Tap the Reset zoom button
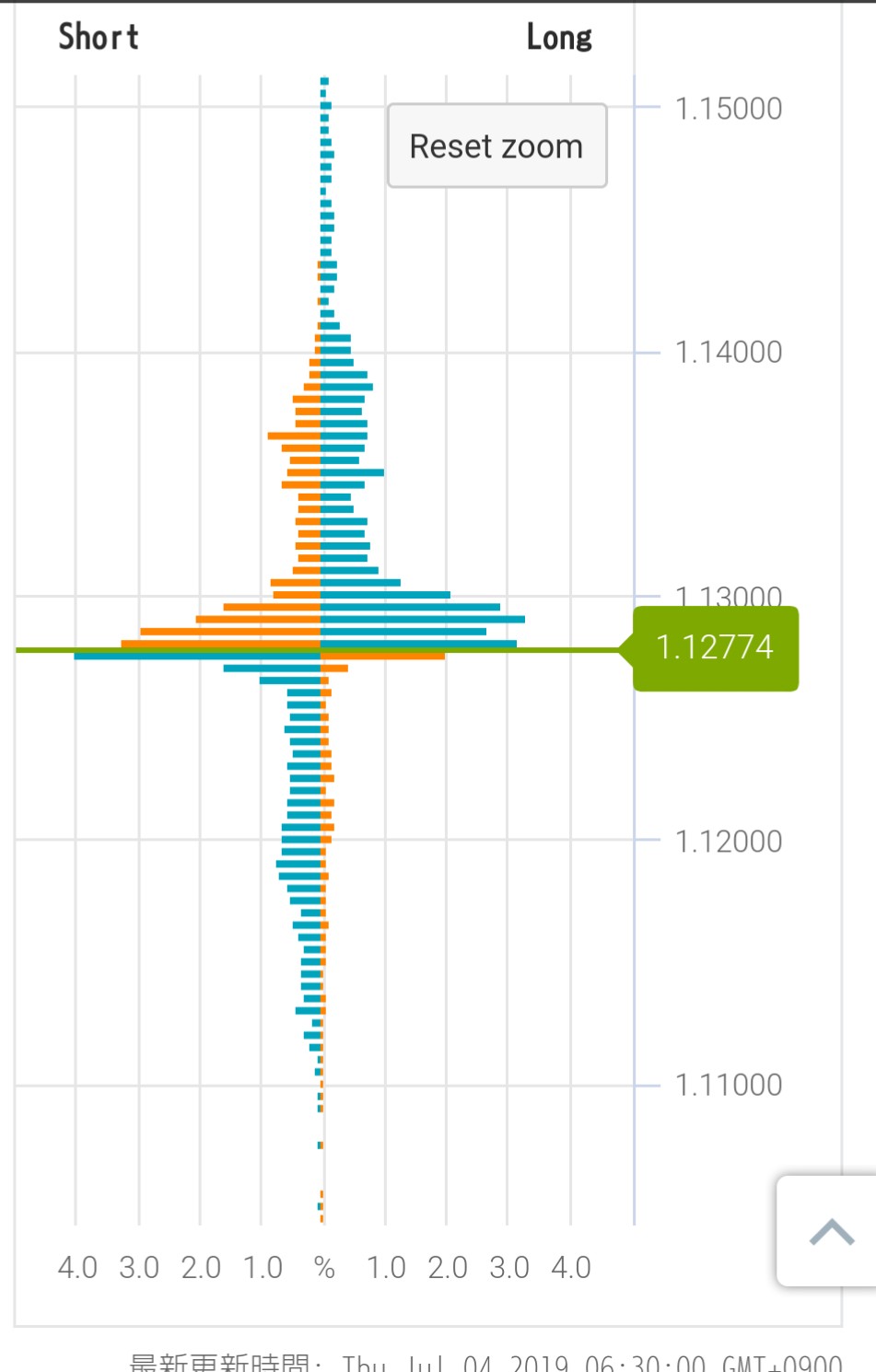This screenshot has width=876, height=1372. point(496,145)
